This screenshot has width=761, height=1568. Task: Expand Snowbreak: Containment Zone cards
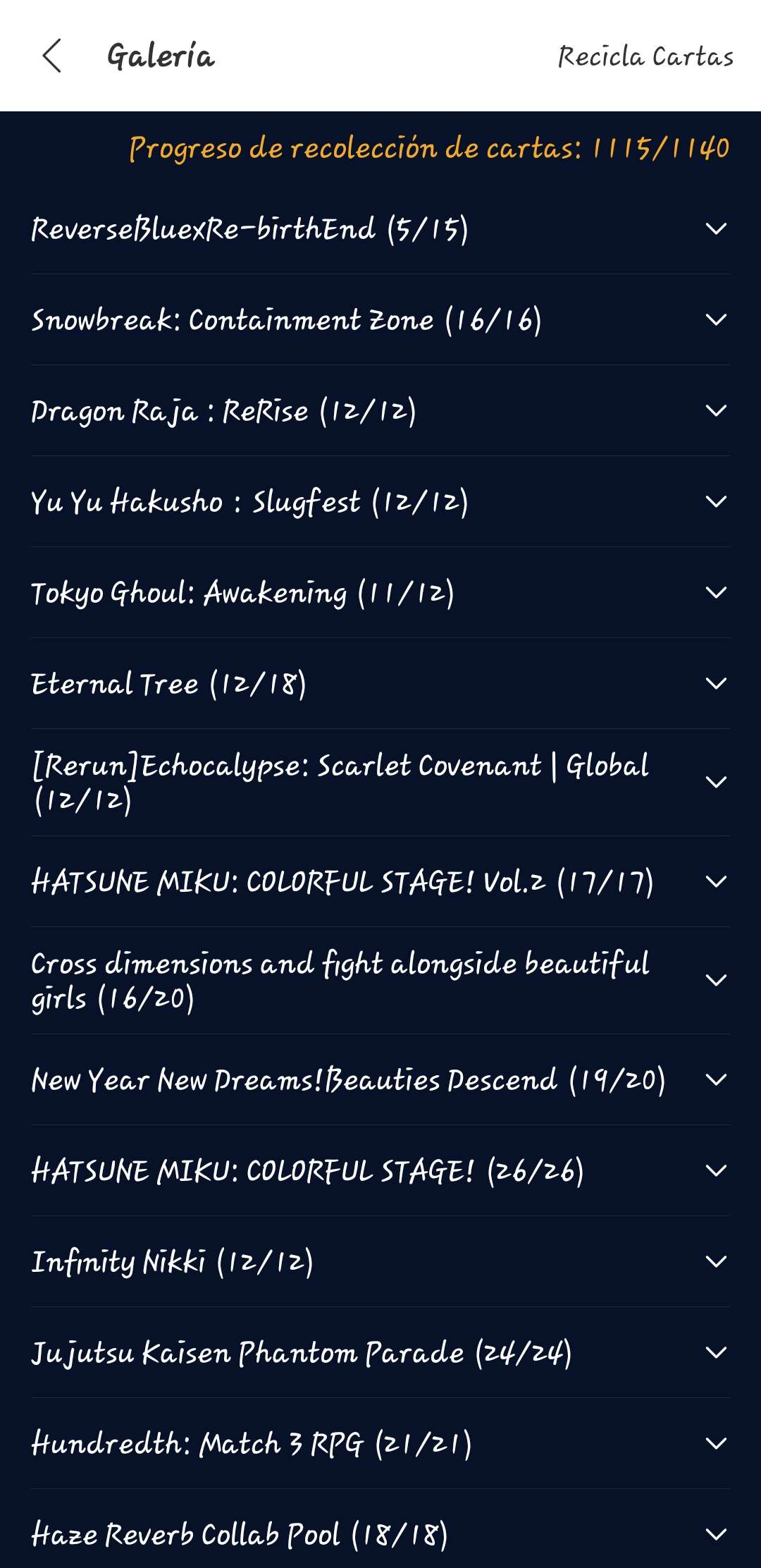(x=716, y=320)
